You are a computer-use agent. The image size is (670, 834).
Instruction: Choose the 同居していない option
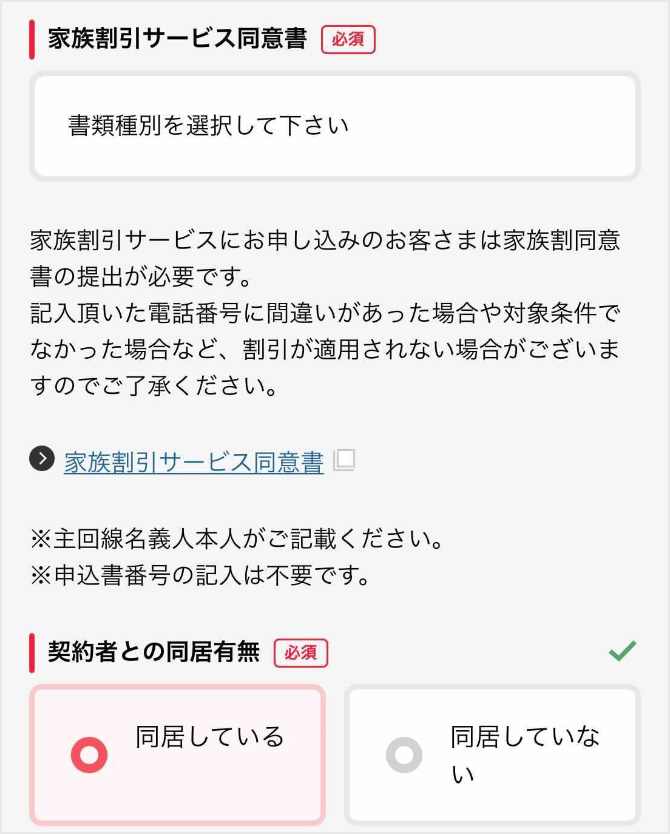[491, 754]
